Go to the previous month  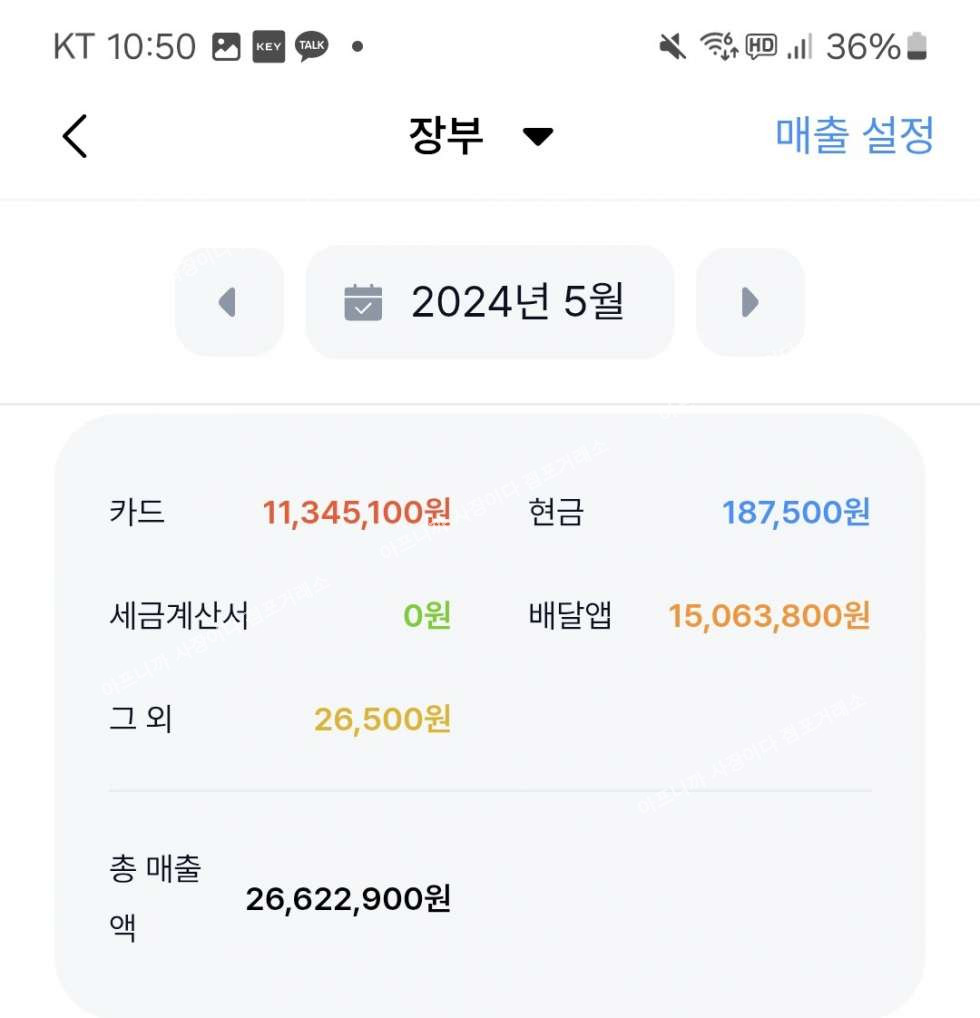[229, 302]
